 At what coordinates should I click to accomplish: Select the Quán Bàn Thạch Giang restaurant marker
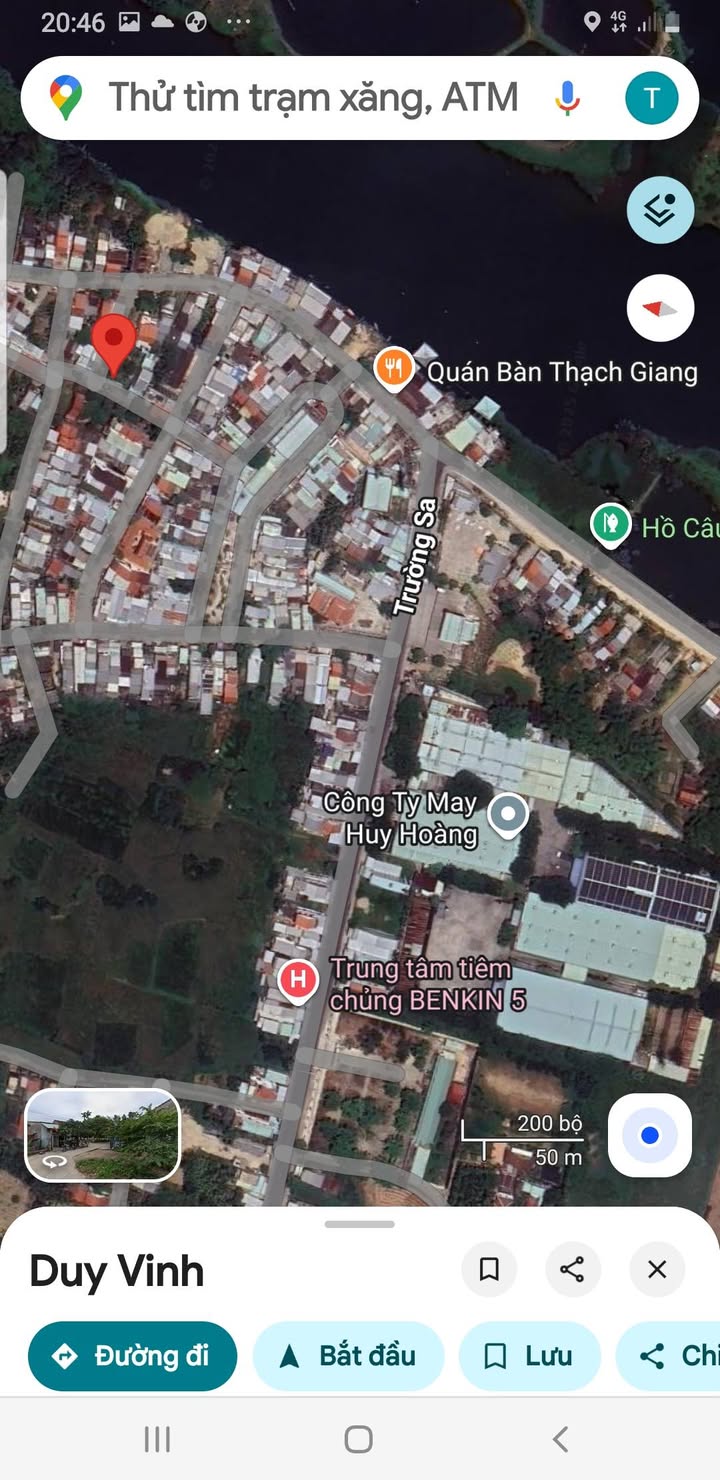coord(395,368)
